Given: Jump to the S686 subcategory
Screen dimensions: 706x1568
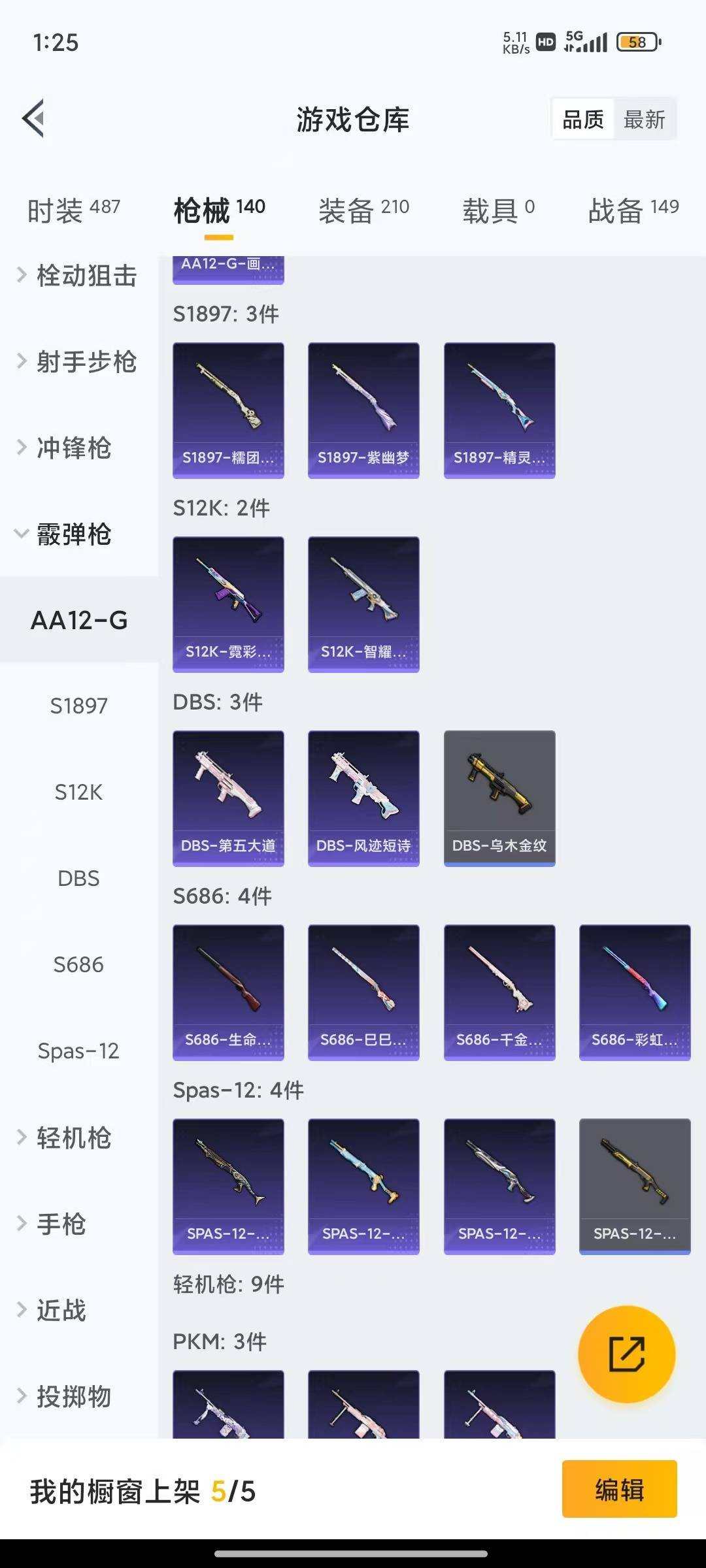Looking at the screenshot, I should click(78, 964).
